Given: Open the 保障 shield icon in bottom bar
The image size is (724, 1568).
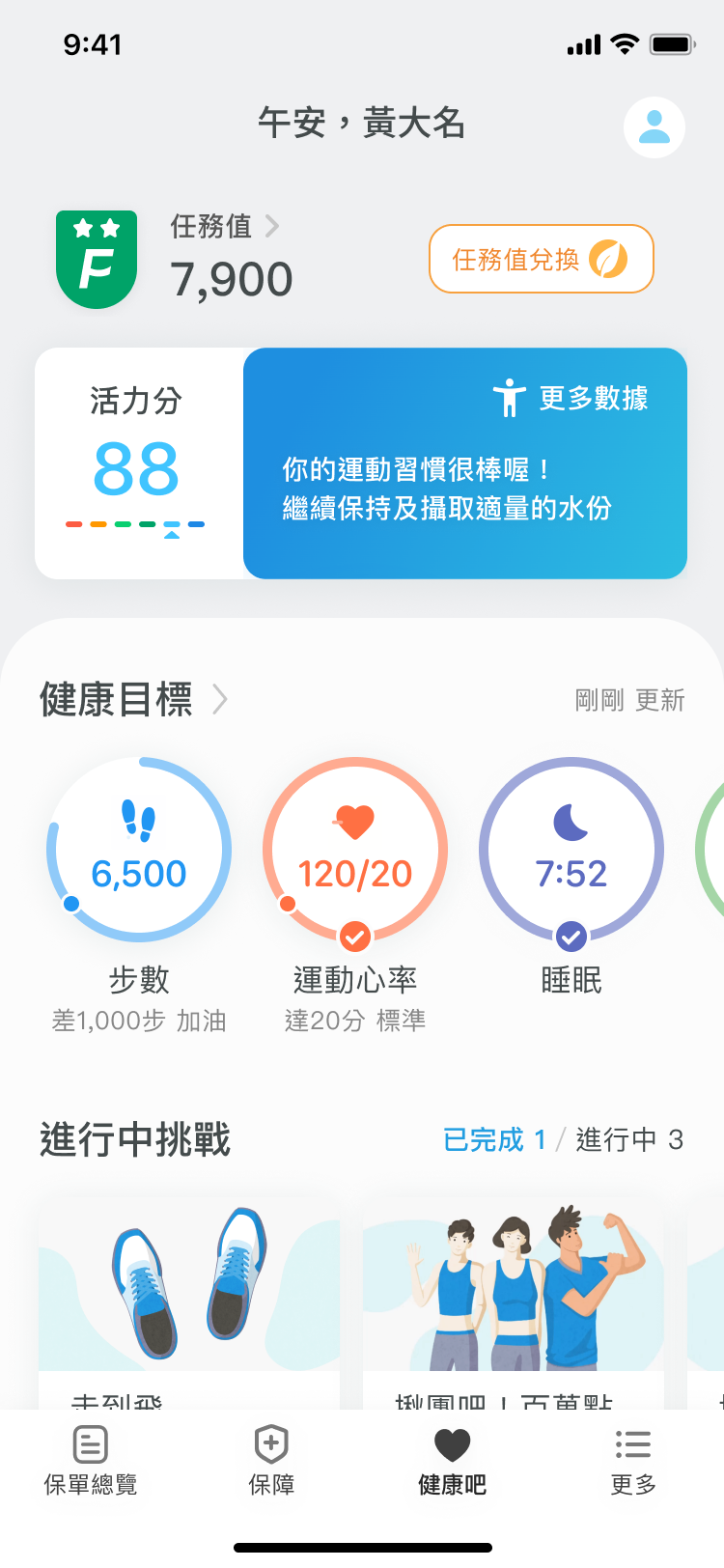Looking at the screenshot, I should (270, 1444).
